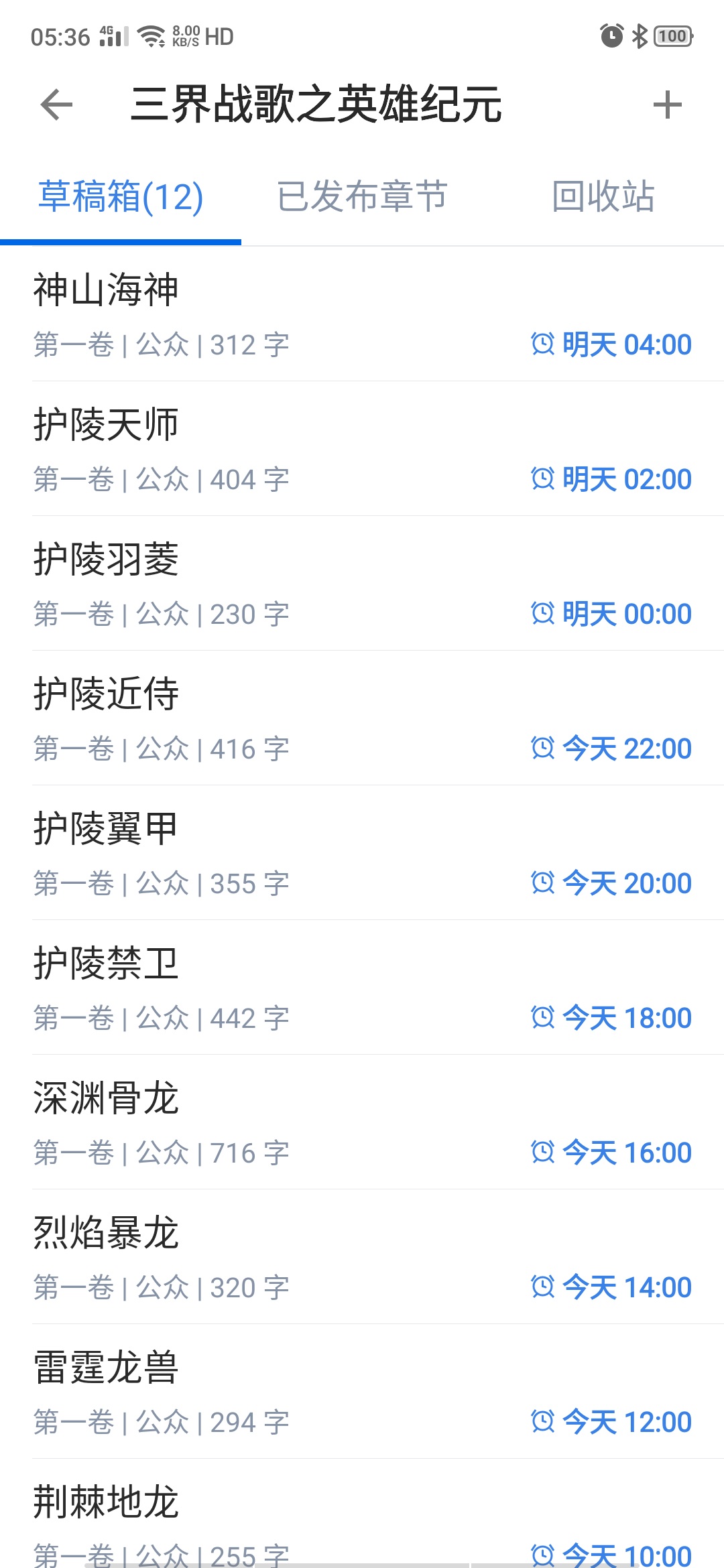This screenshot has height=1568, width=724.
Task: Open the draft 护陵禁卫
Action: pyautogui.click(x=362, y=988)
